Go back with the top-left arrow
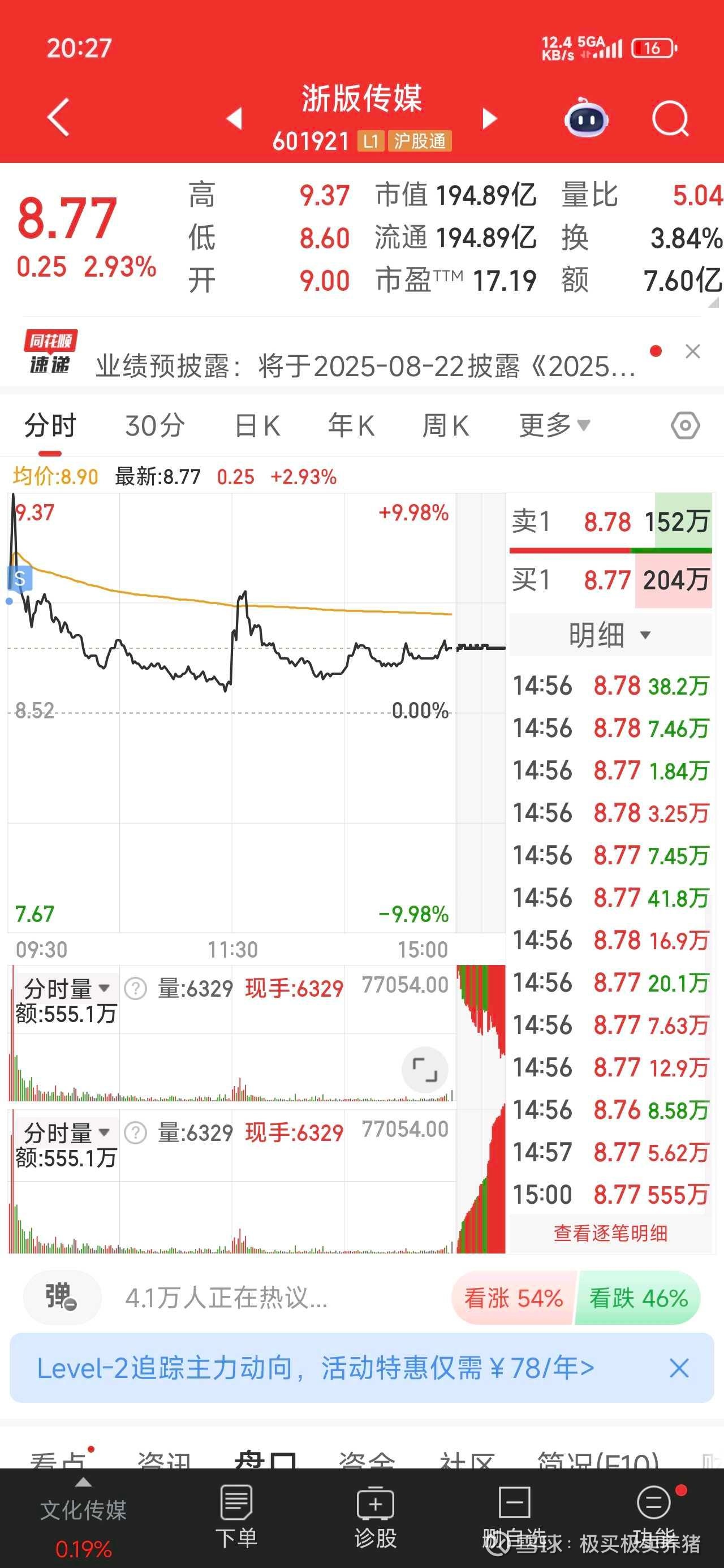 (x=59, y=117)
